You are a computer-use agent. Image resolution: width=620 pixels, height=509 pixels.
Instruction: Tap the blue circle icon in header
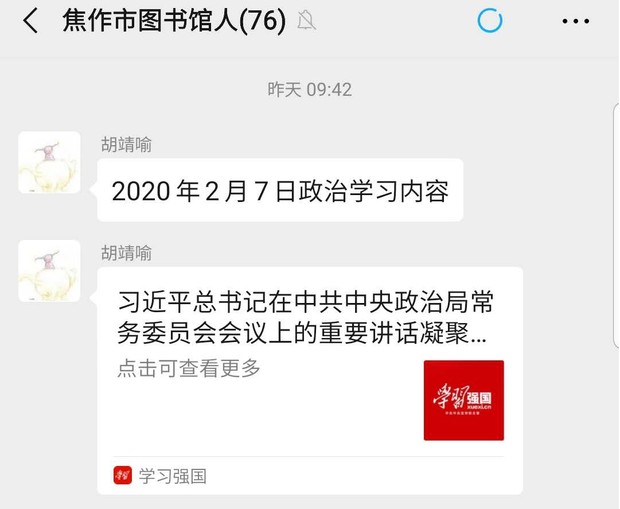(490, 20)
